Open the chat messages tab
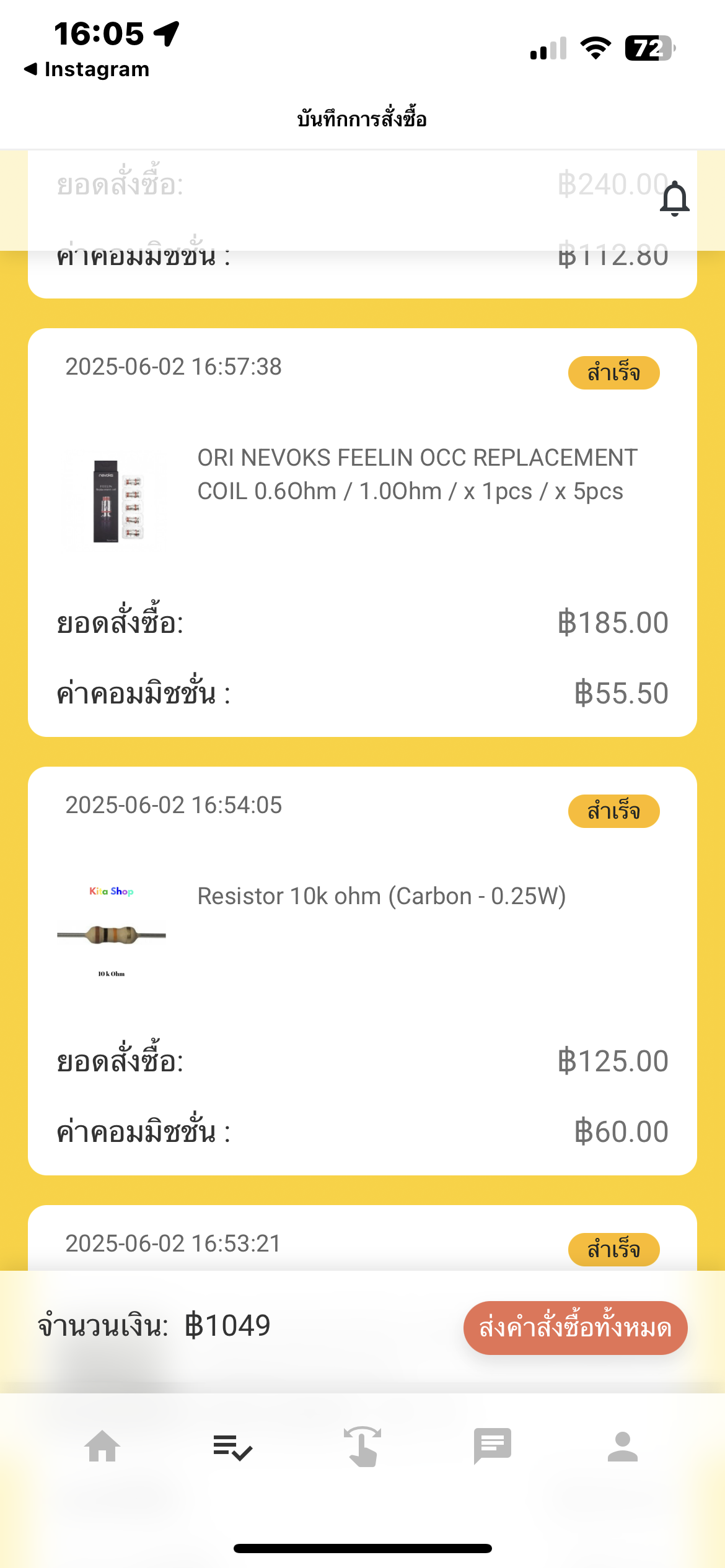 493,1447
